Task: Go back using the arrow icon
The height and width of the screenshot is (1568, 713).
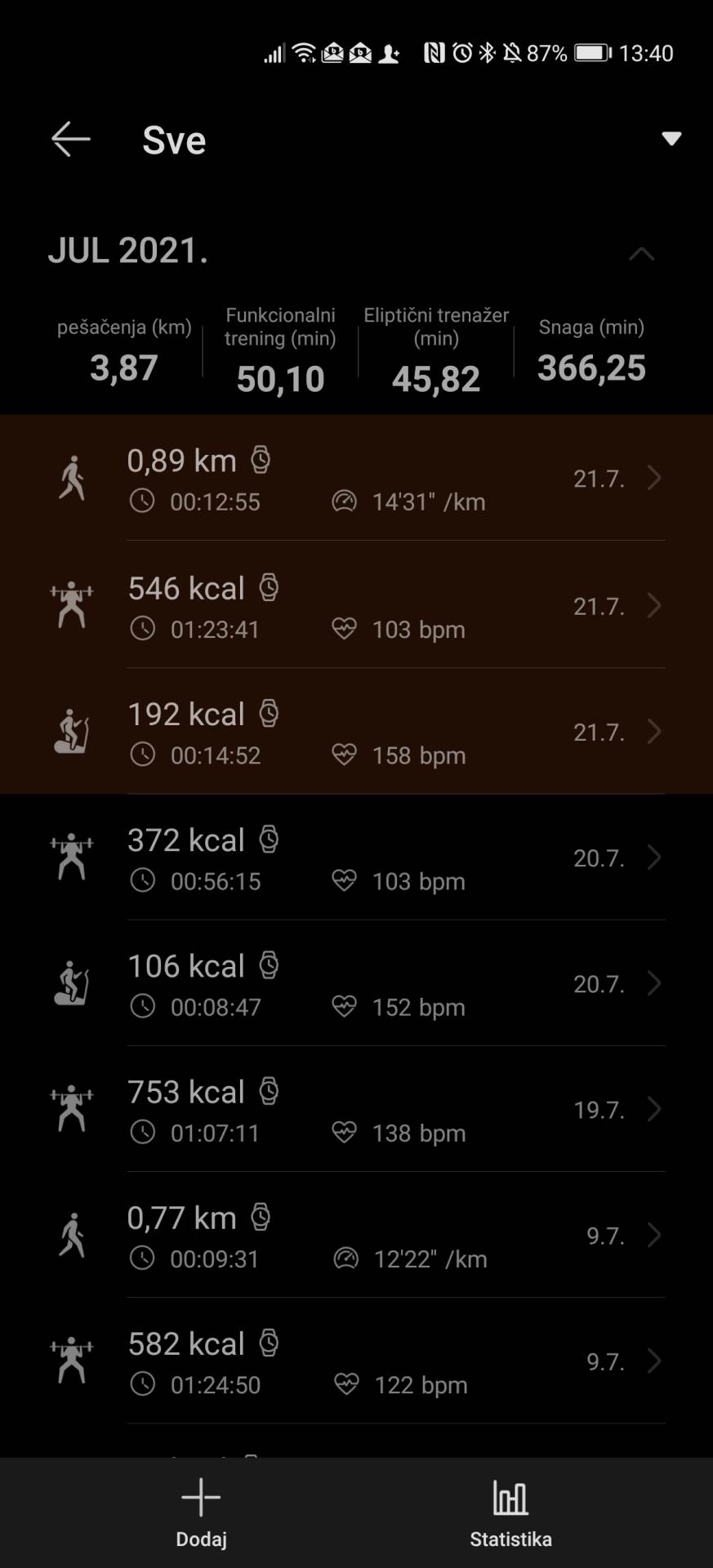Action: 71,140
